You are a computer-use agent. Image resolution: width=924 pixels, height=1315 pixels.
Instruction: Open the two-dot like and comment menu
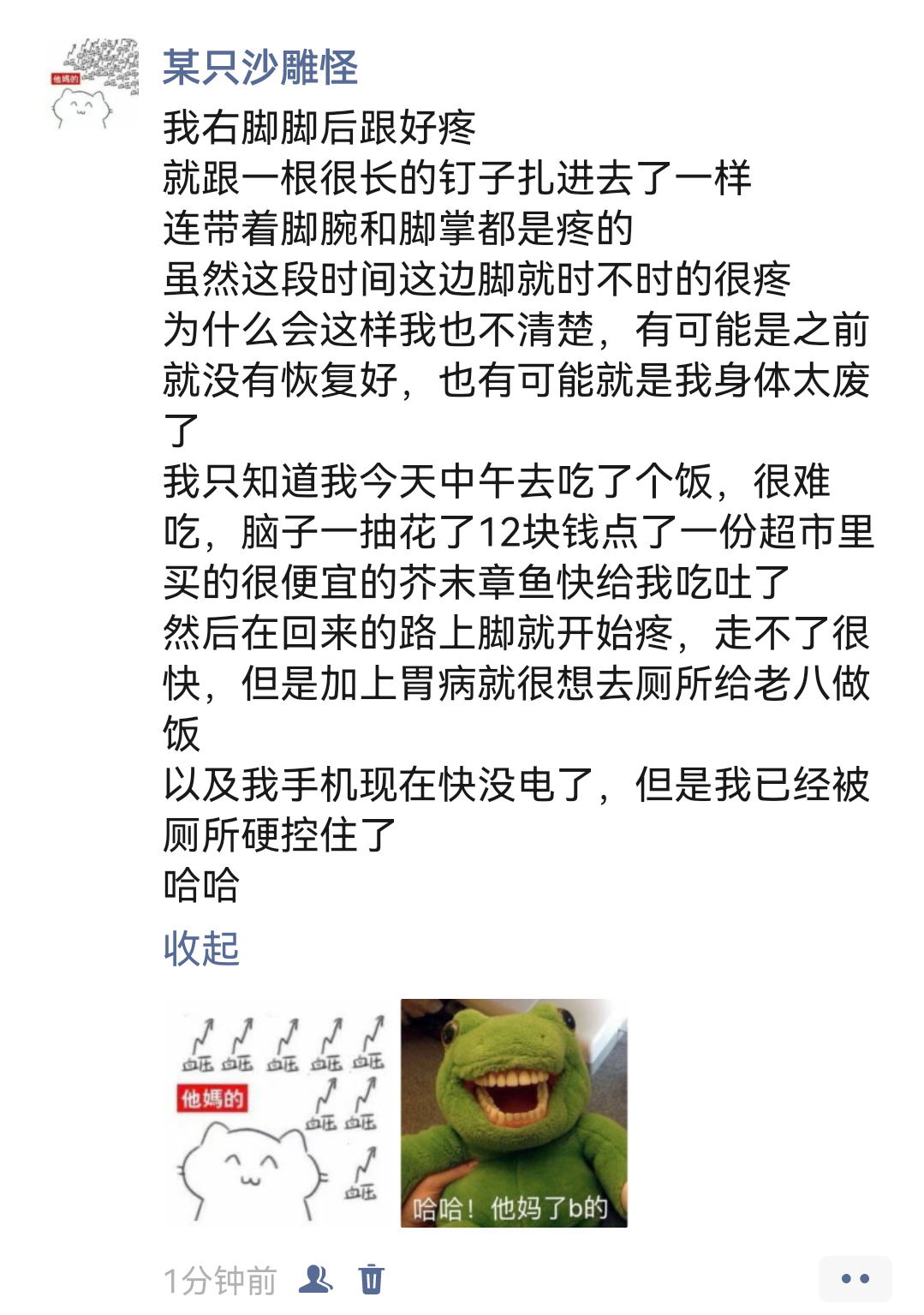click(x=855, y=1279)
